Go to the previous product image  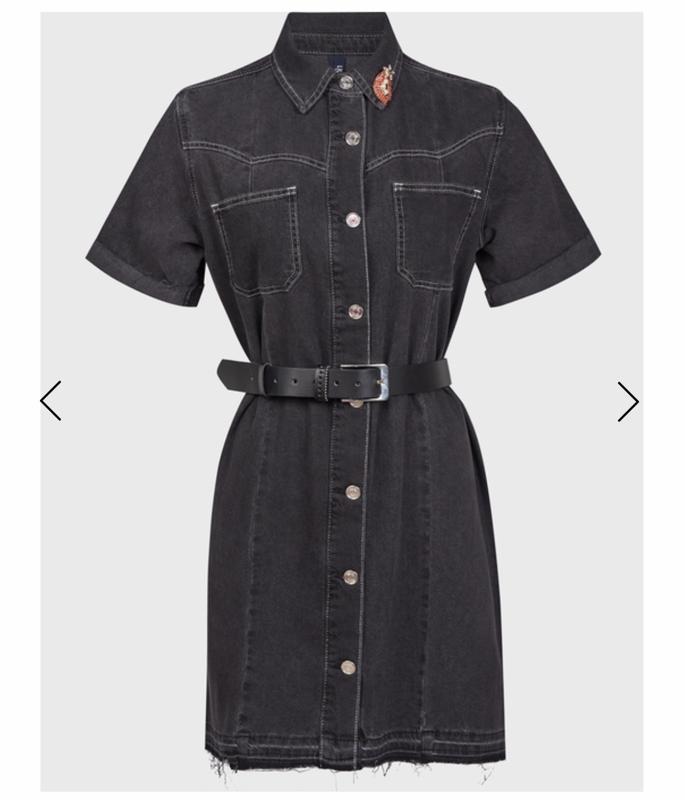pyautogui.click(x=51, y=401)
